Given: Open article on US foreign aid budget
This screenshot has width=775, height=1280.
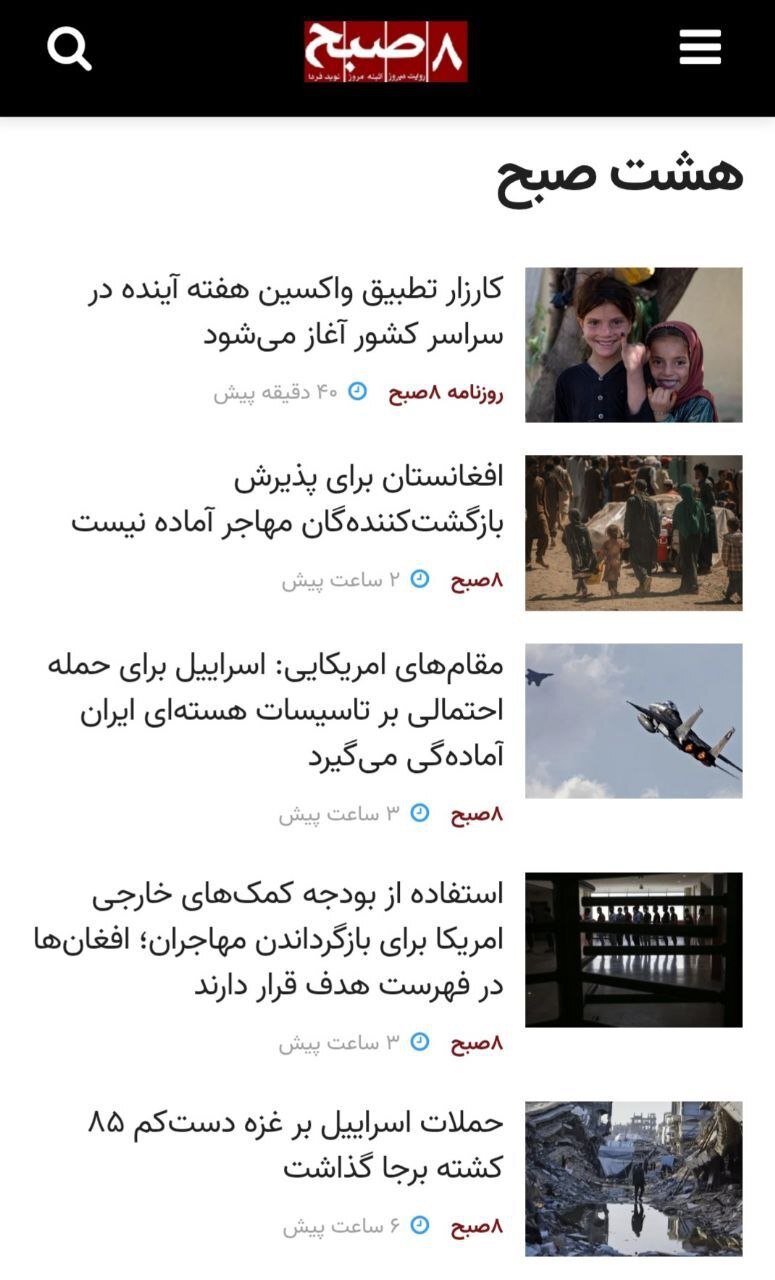Looking at the screenshot, I should 268,940.
